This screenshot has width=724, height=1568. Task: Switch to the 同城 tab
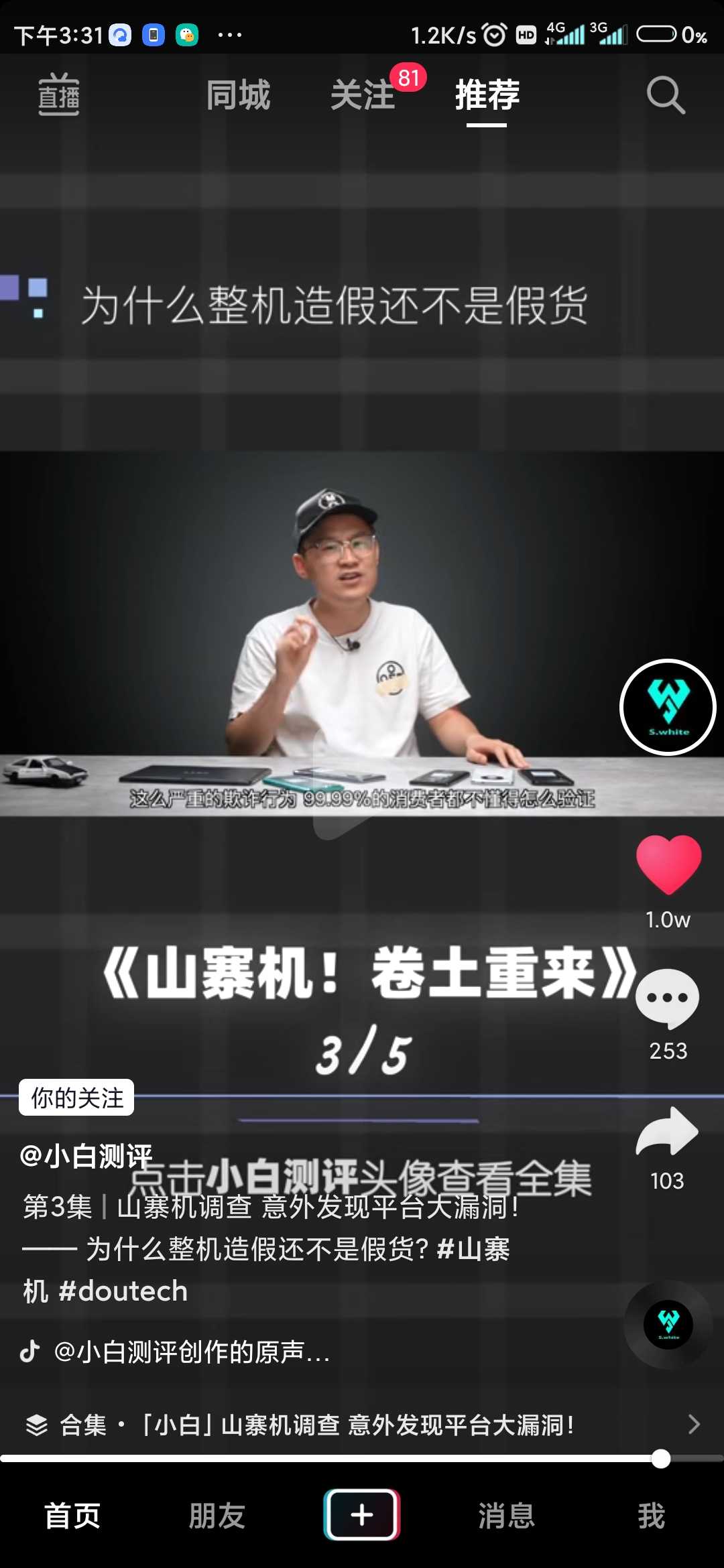coord(238,94)
